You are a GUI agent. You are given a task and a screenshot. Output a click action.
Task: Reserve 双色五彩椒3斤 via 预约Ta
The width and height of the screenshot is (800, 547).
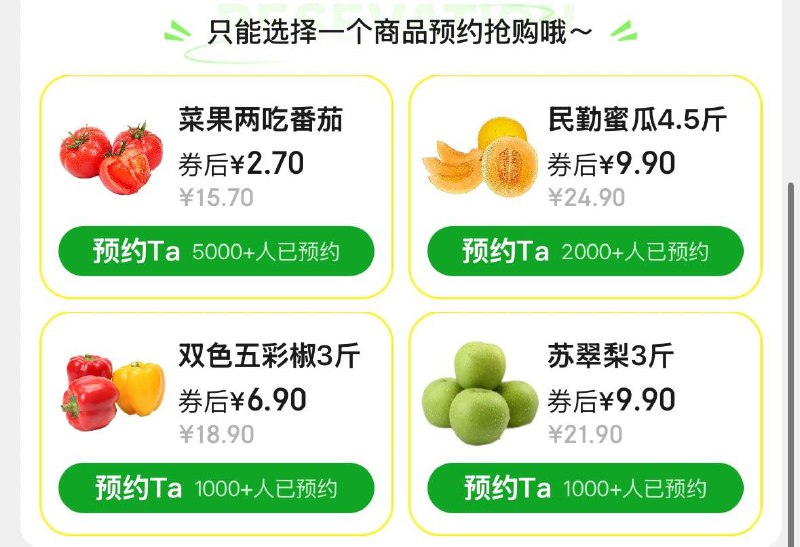(216, 488)
